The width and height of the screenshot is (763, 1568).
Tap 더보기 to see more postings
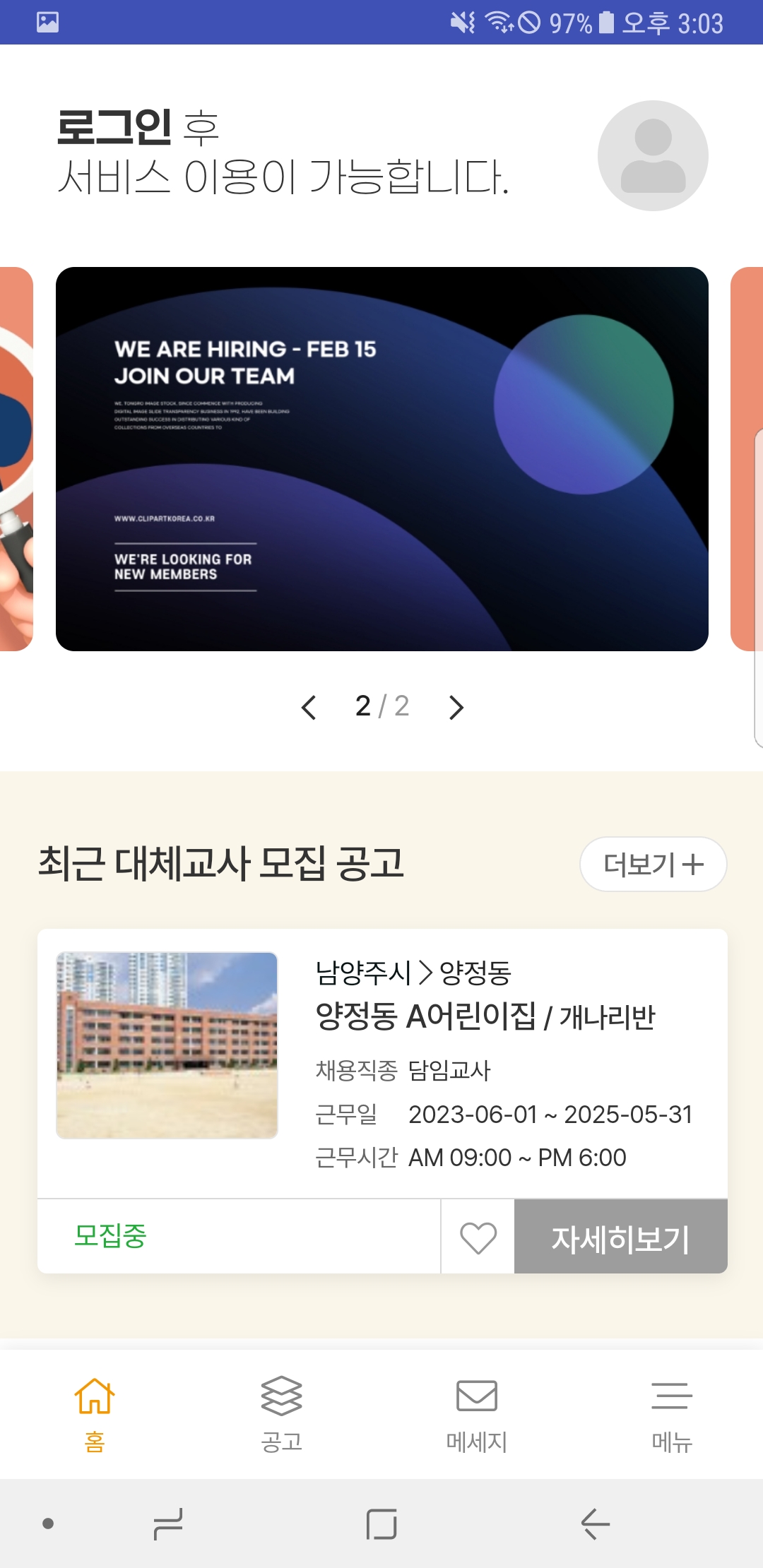tap(653, 864)
